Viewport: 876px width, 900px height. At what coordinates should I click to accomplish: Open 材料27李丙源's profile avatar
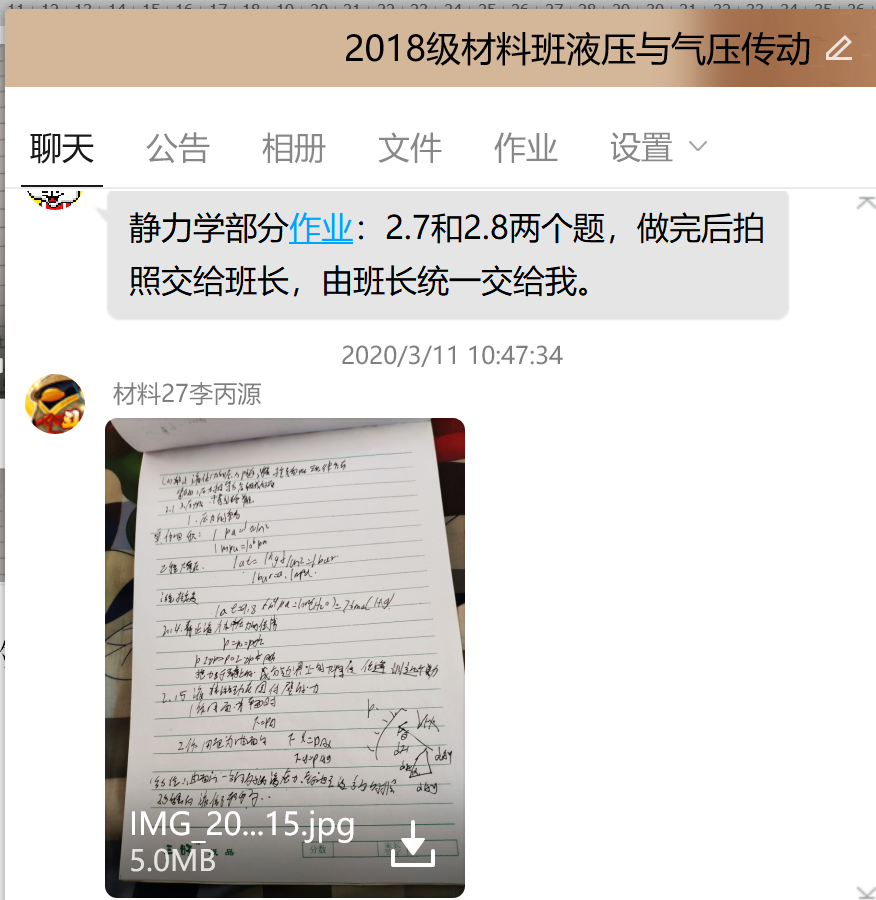55,404
